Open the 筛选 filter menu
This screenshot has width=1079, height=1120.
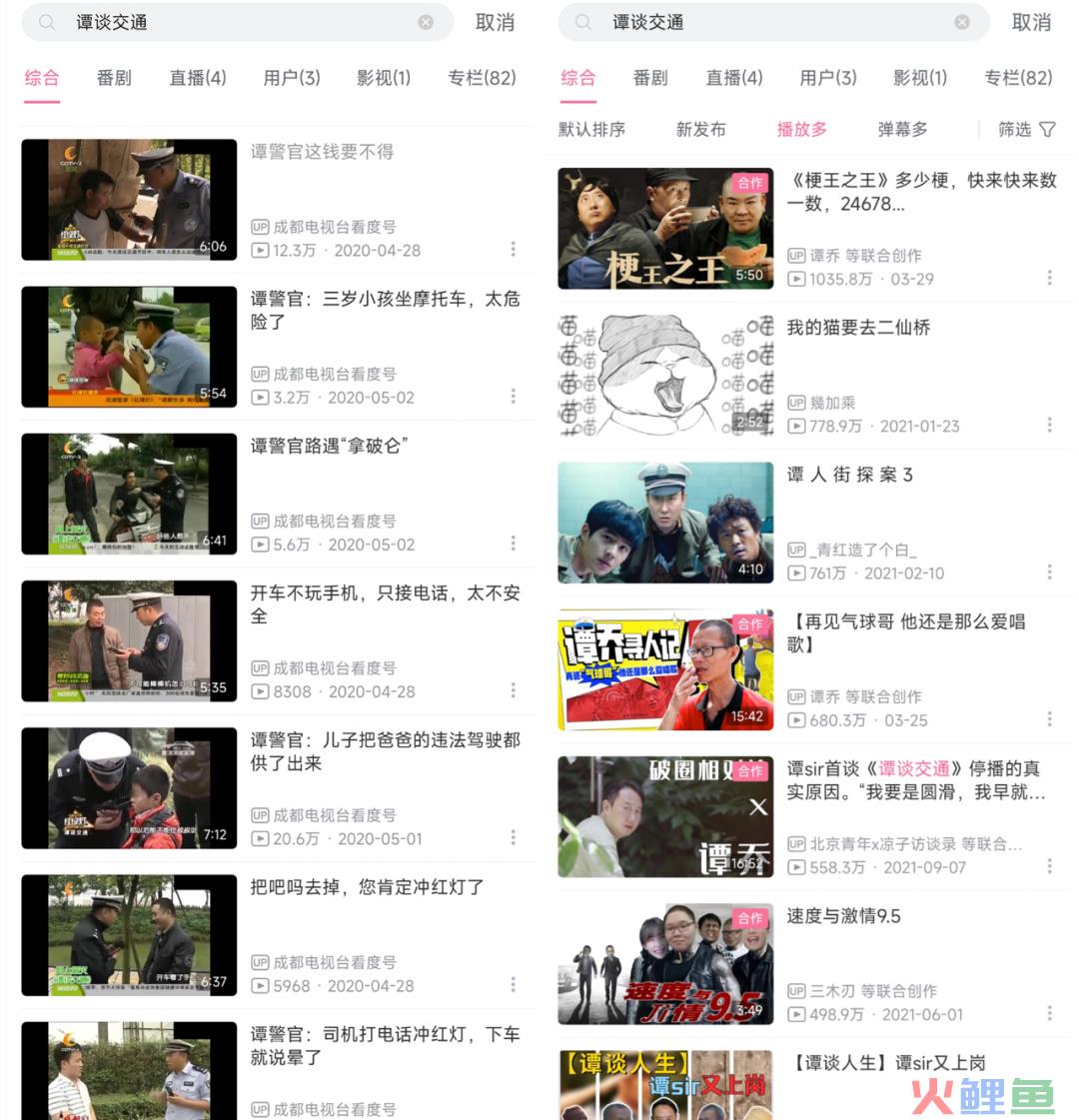click(1026, 129)
